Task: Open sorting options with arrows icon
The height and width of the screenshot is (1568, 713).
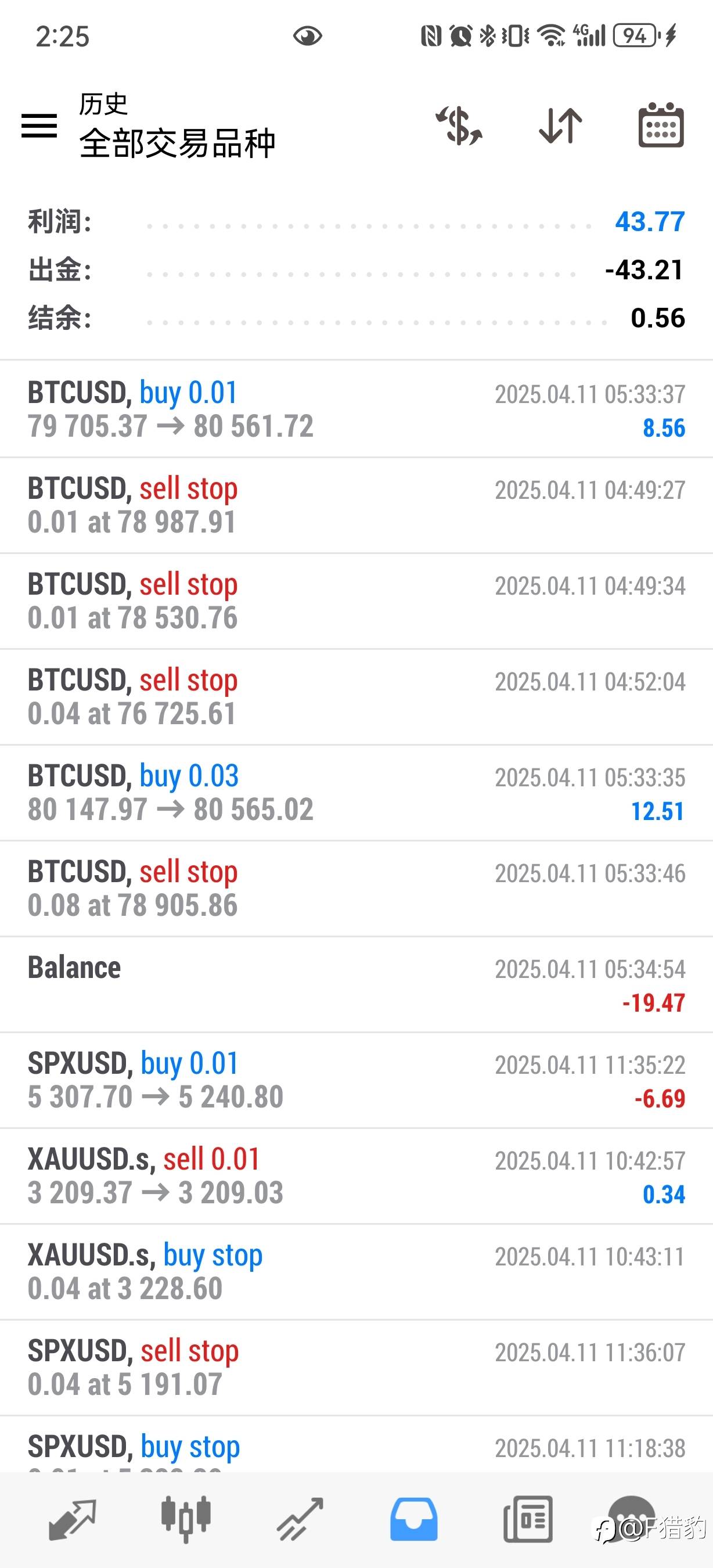Action: coord(560,126)
